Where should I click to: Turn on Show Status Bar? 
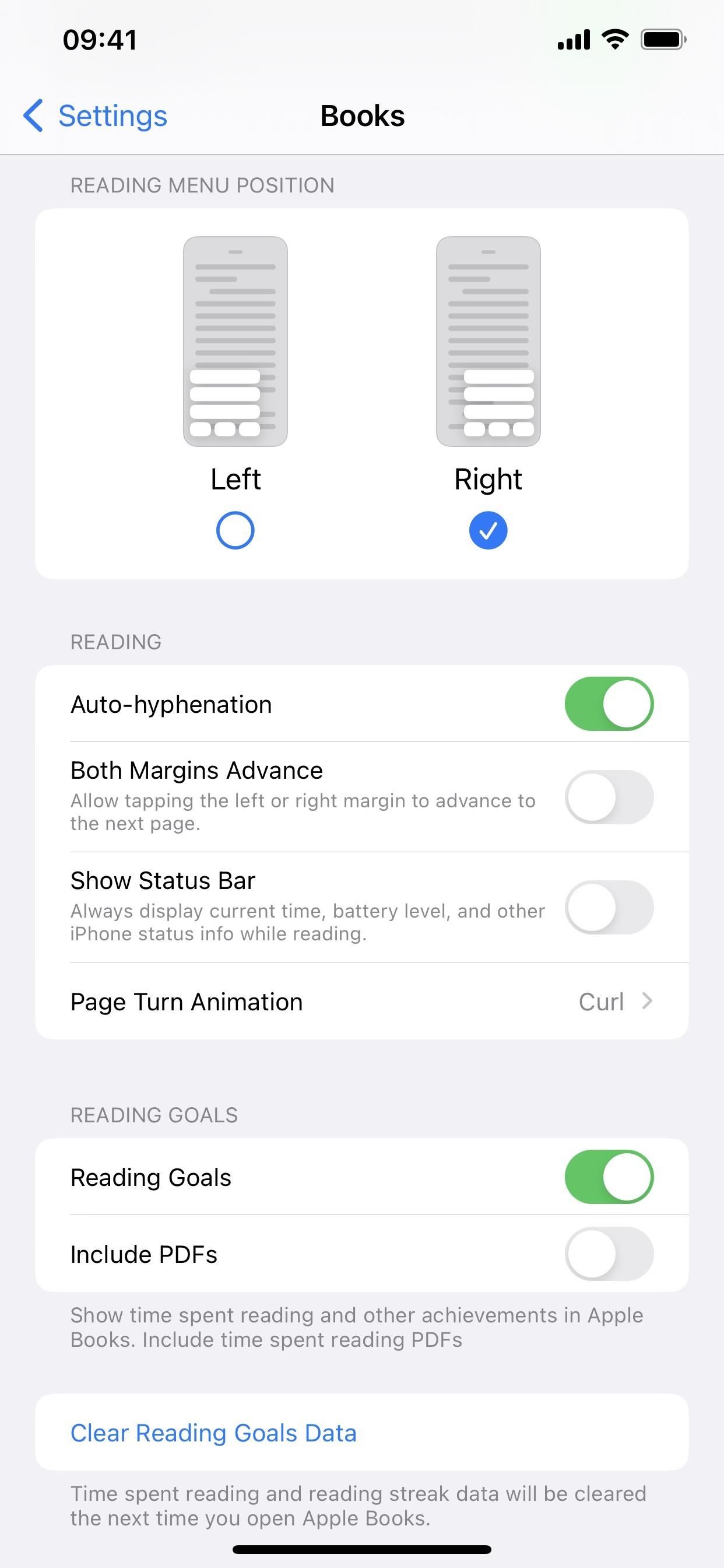point(609,907)
